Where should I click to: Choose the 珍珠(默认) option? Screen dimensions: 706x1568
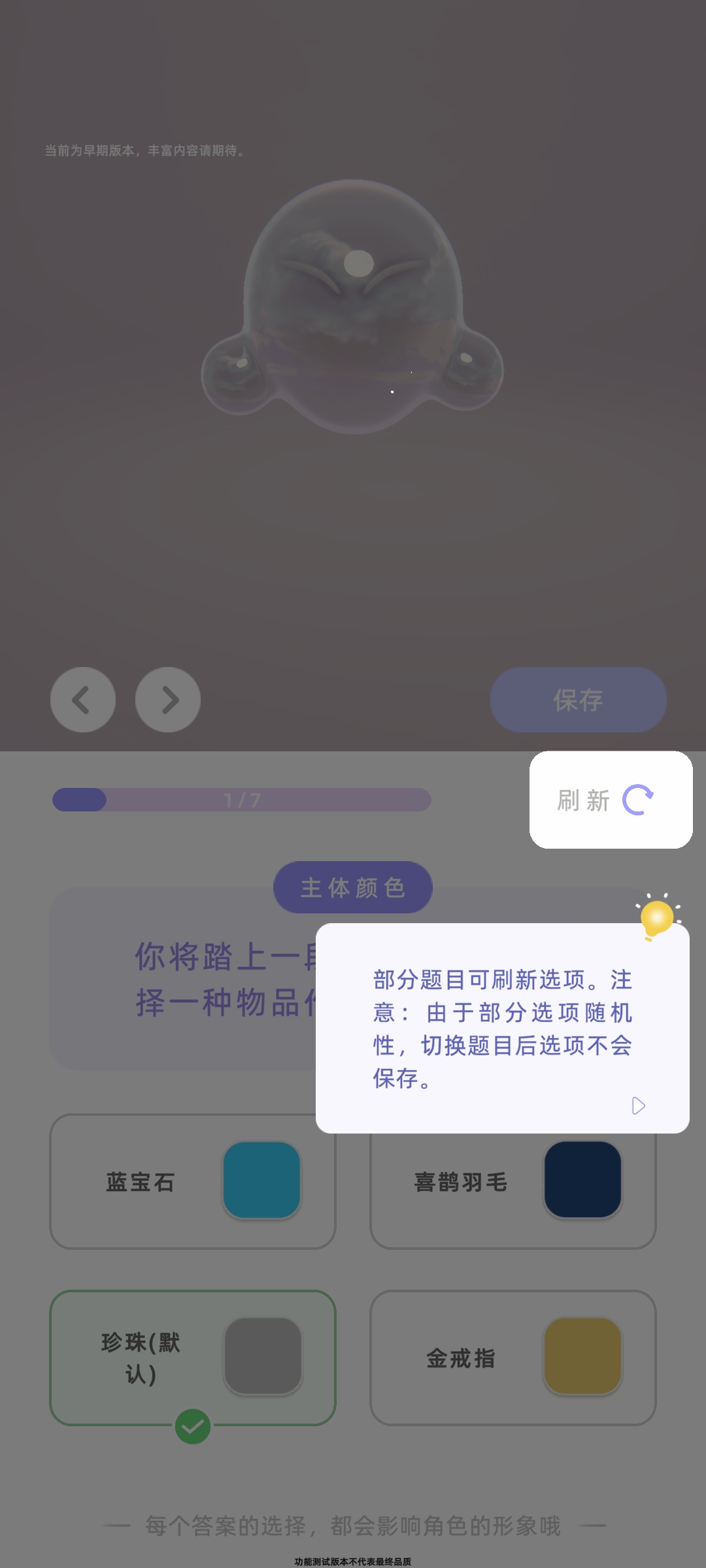(193, 1358)
